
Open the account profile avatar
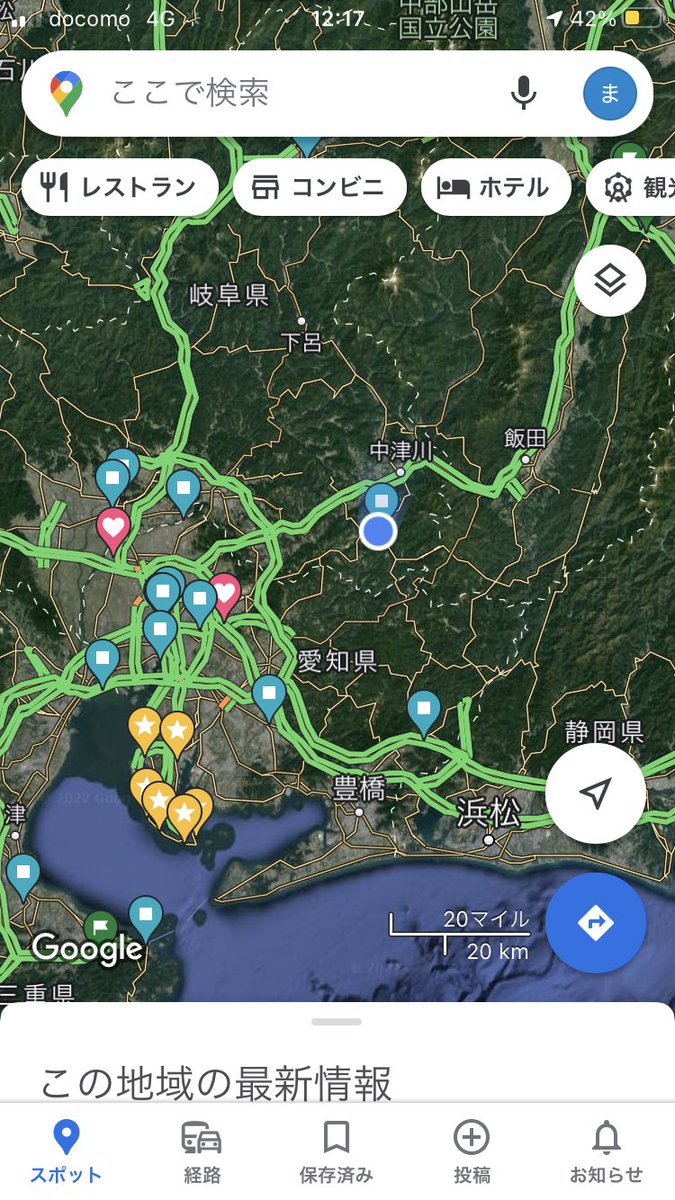(609, 93)
